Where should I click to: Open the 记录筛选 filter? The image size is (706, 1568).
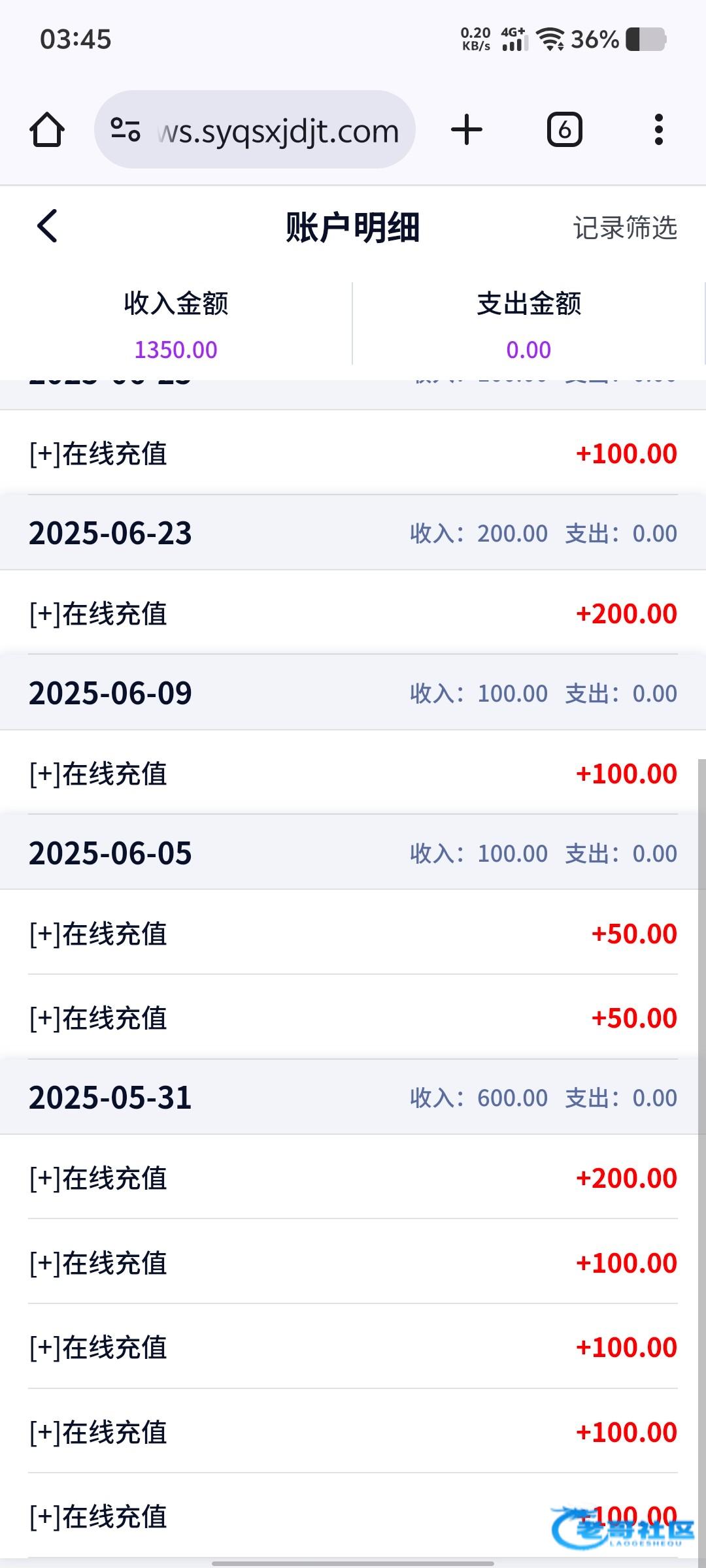(625, 227)
